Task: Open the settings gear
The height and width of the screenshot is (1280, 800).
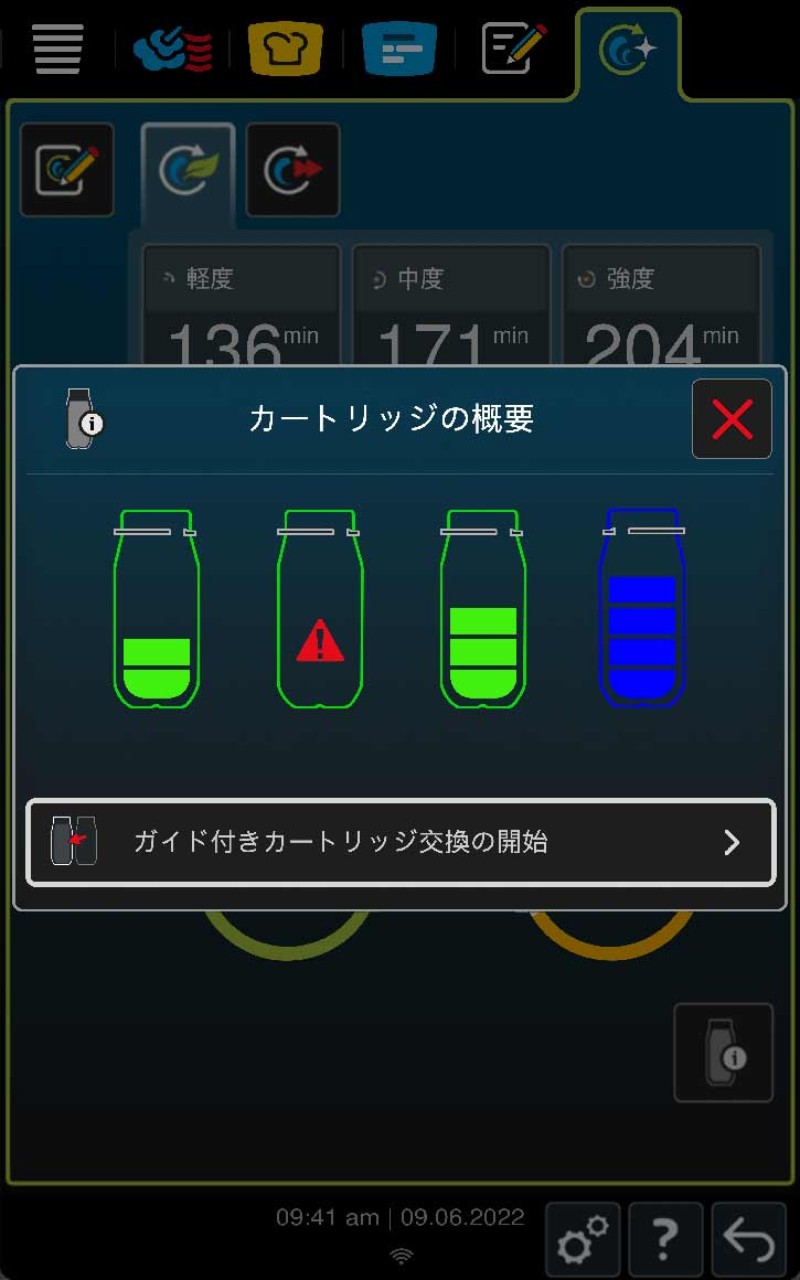Action: coord(583,1240)
